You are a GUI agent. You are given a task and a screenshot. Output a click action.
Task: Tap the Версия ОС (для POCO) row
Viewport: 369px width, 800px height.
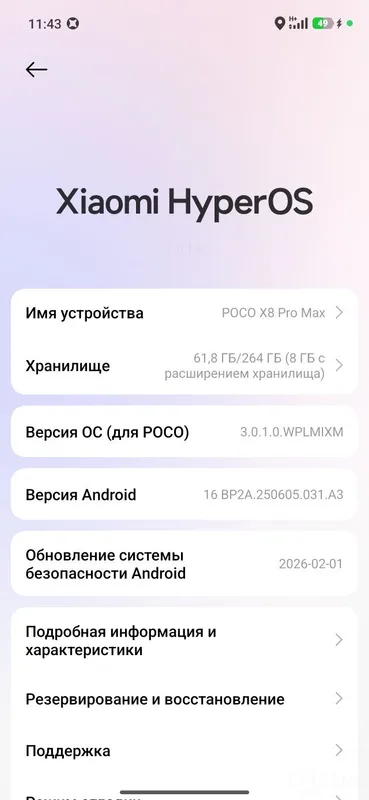[184, 433]
